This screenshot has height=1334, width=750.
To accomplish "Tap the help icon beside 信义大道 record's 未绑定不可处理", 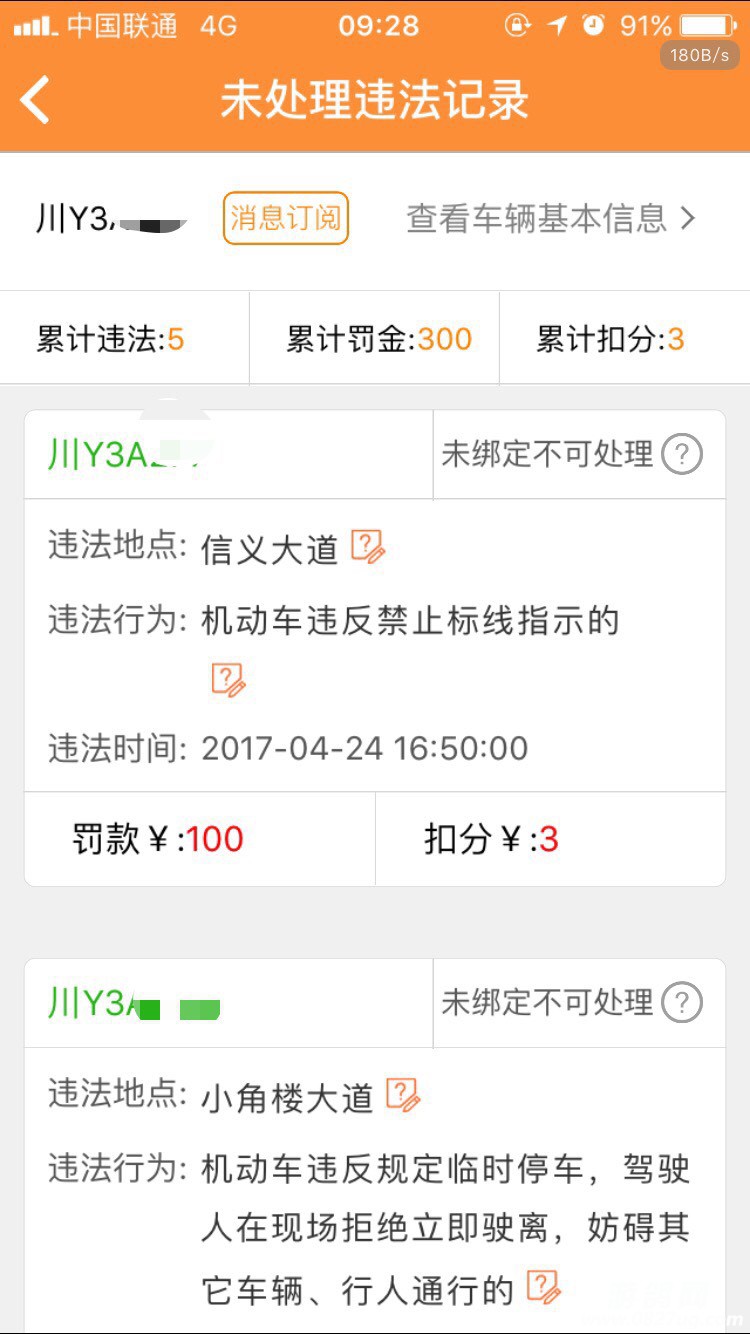I will point(682,455).
